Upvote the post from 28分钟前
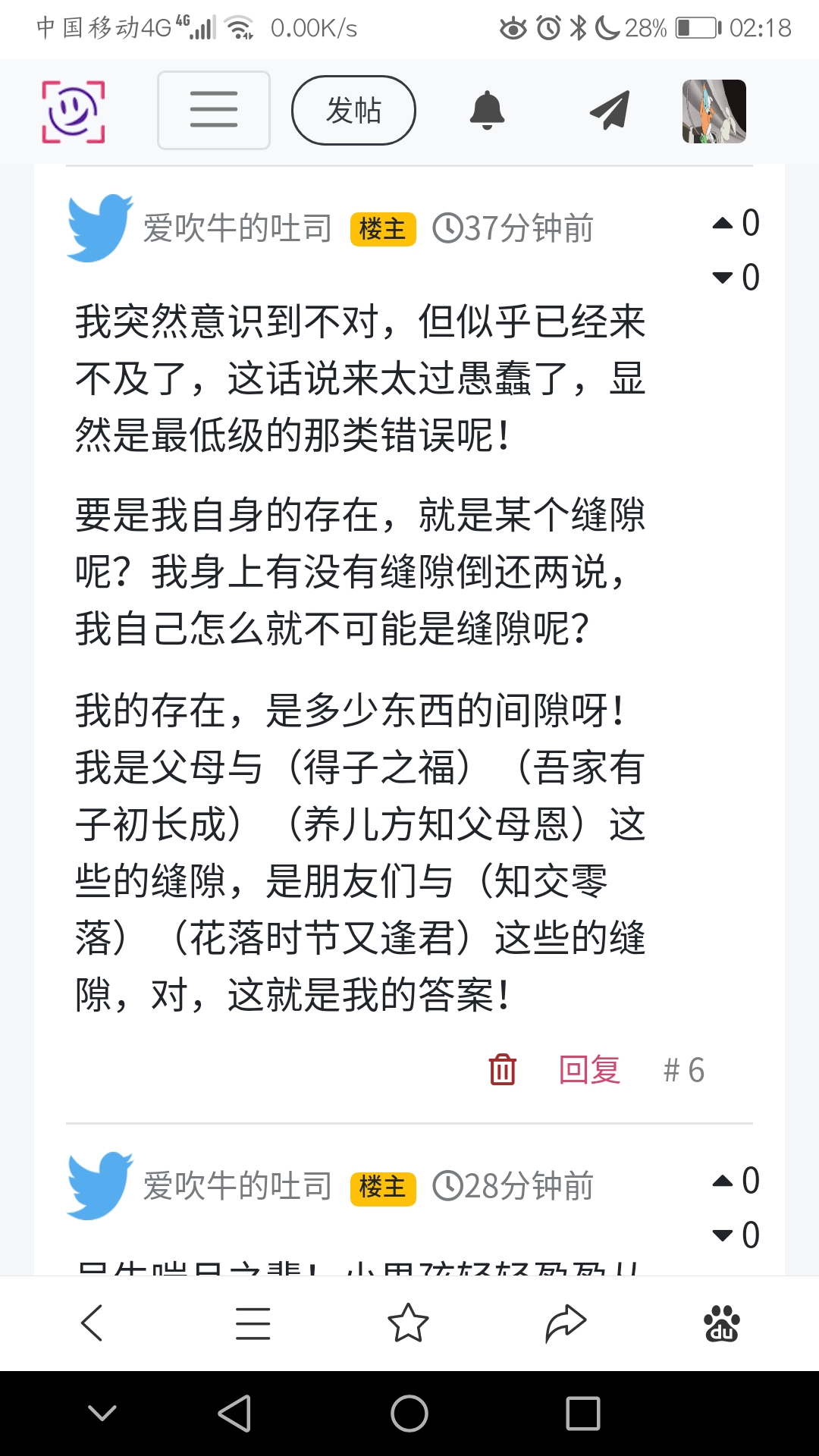 723,1181
